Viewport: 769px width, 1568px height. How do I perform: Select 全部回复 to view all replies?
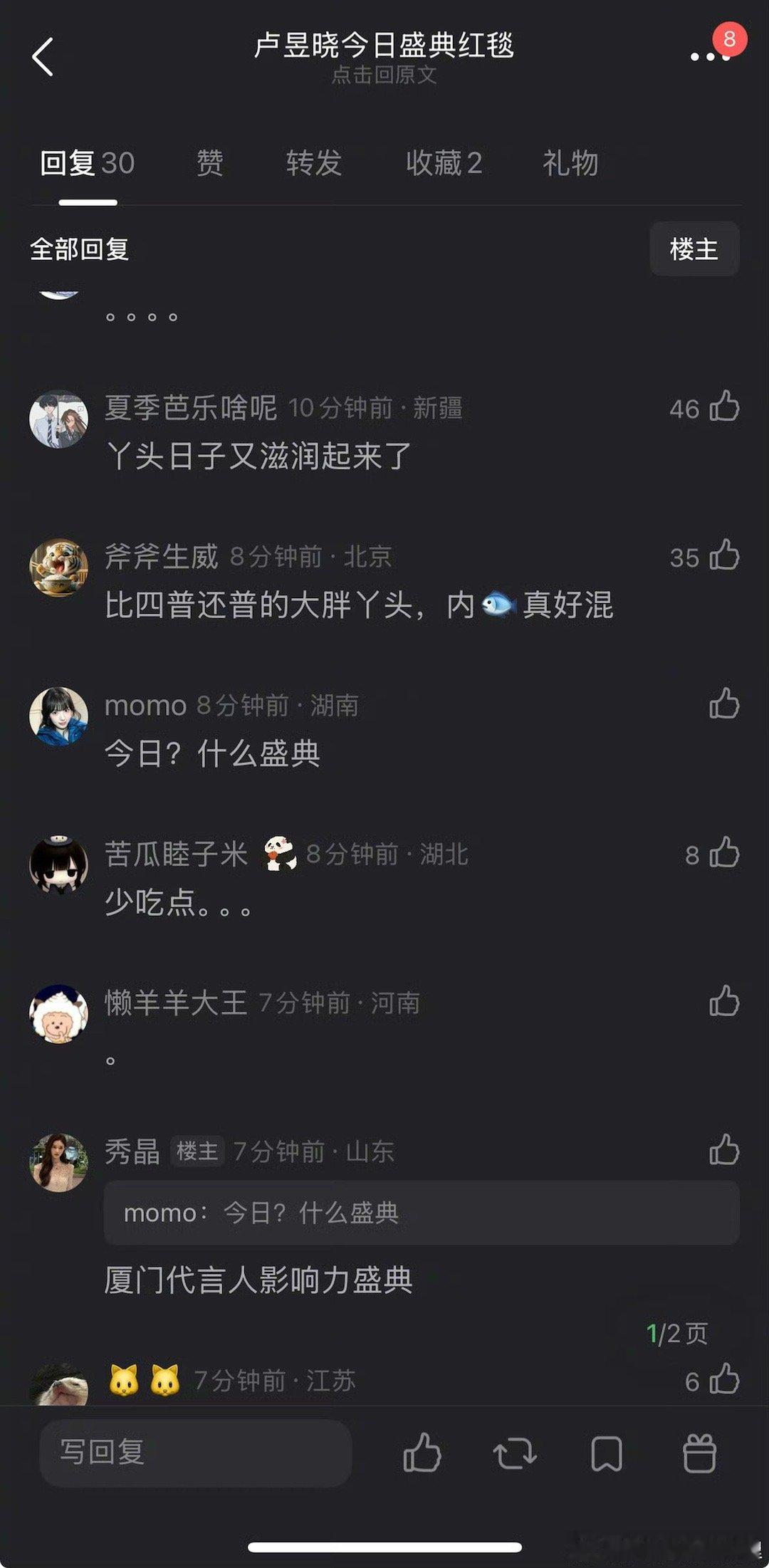[78, 250]
